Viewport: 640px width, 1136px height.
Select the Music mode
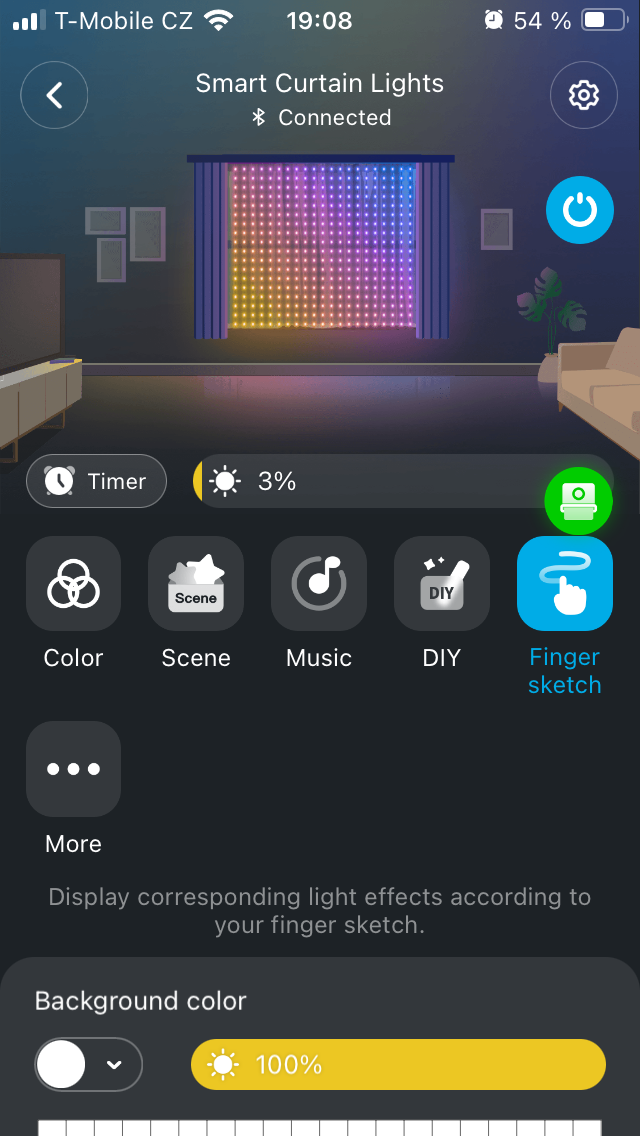319,584
